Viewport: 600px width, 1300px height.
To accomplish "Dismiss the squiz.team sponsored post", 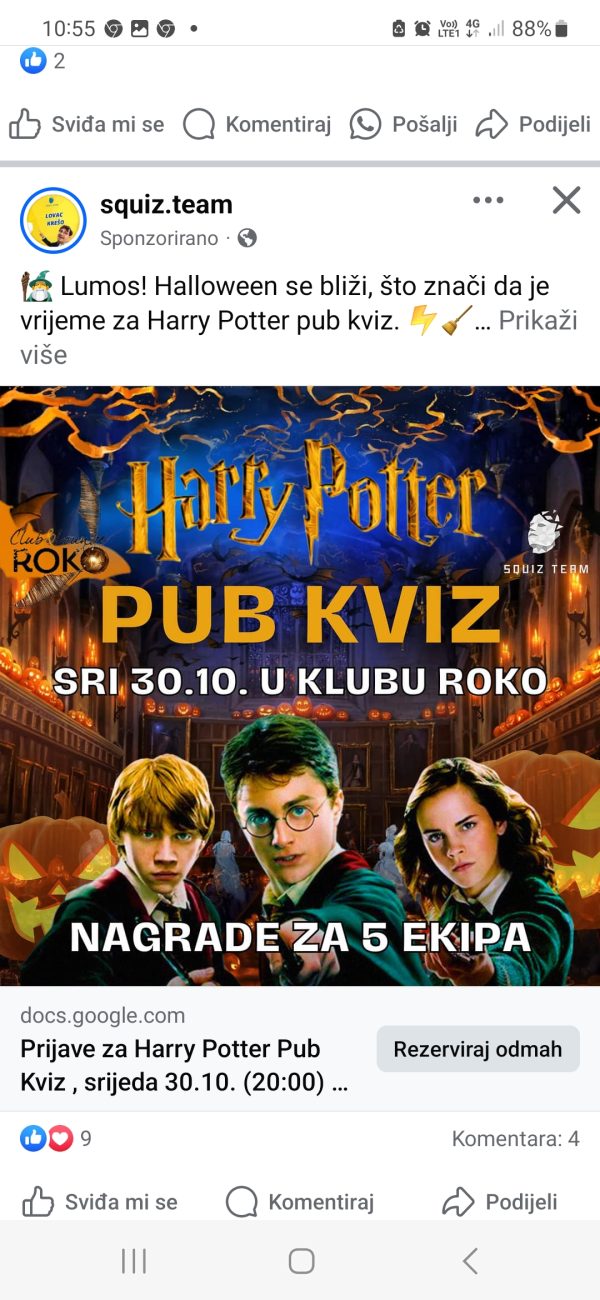I will (566, 201).
